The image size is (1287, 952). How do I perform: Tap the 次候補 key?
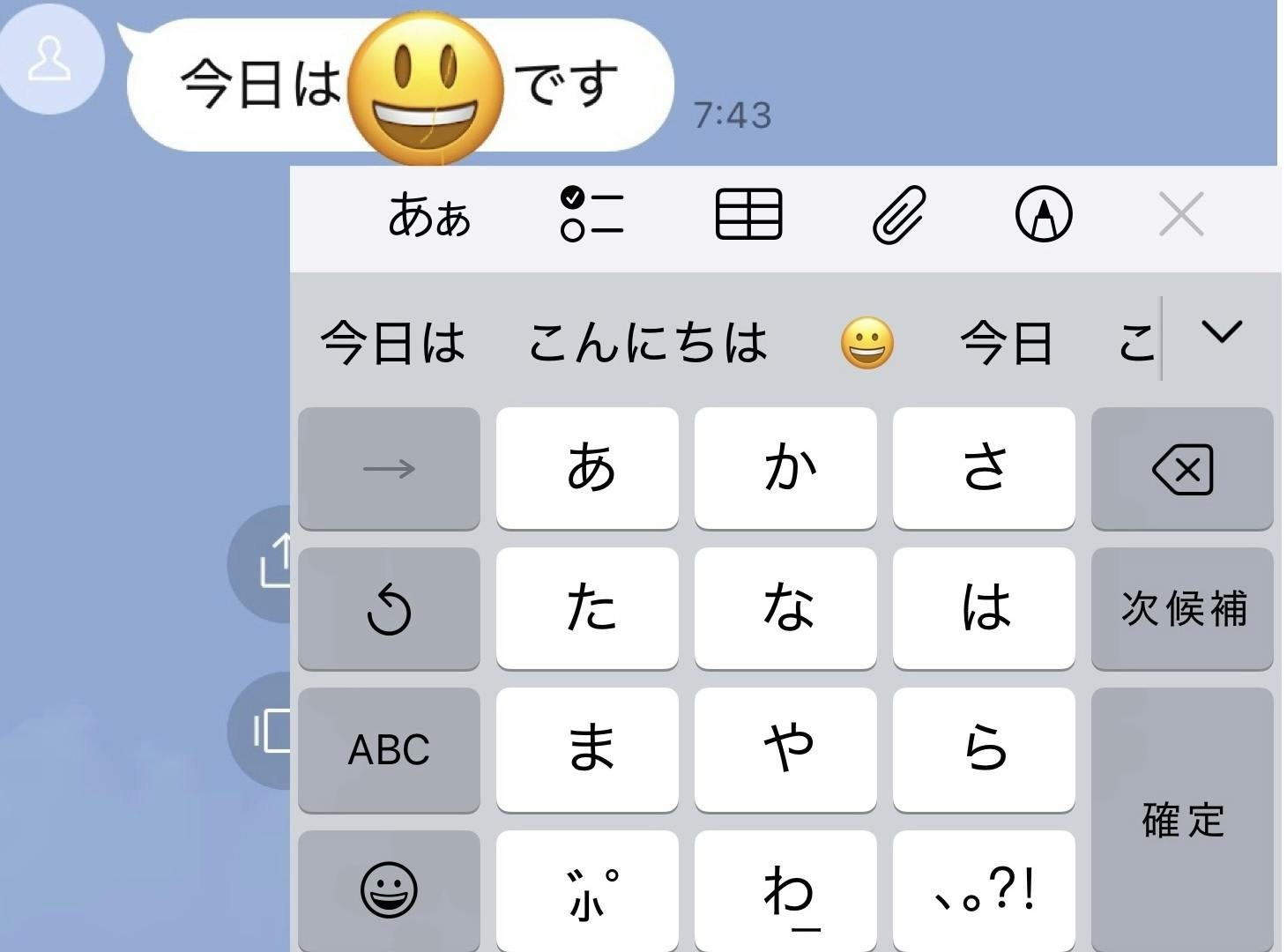click(1182, 608)
